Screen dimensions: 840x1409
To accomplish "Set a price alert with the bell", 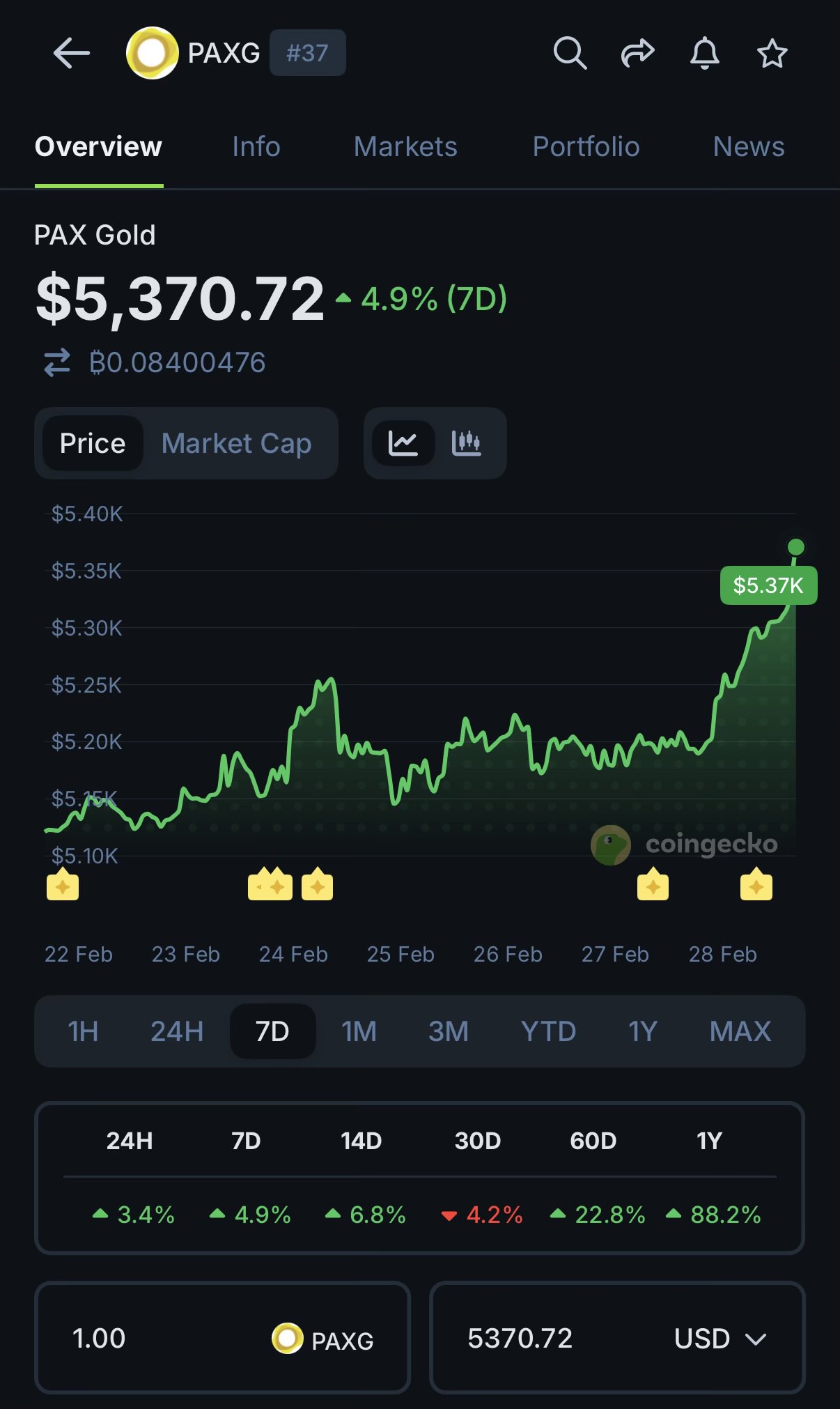I will [x=704, y=53].
